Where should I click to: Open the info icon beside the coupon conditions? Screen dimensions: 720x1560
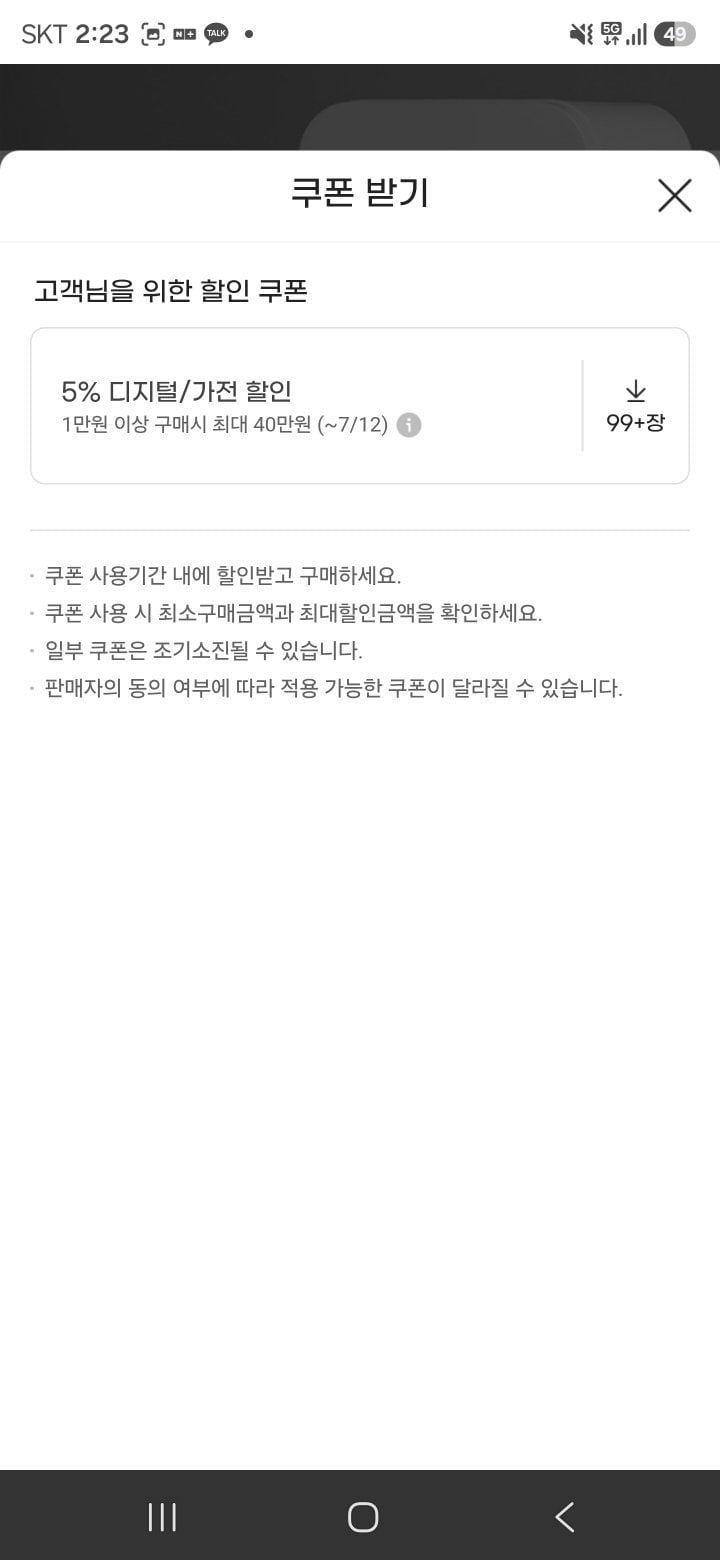tap(408, 425)
